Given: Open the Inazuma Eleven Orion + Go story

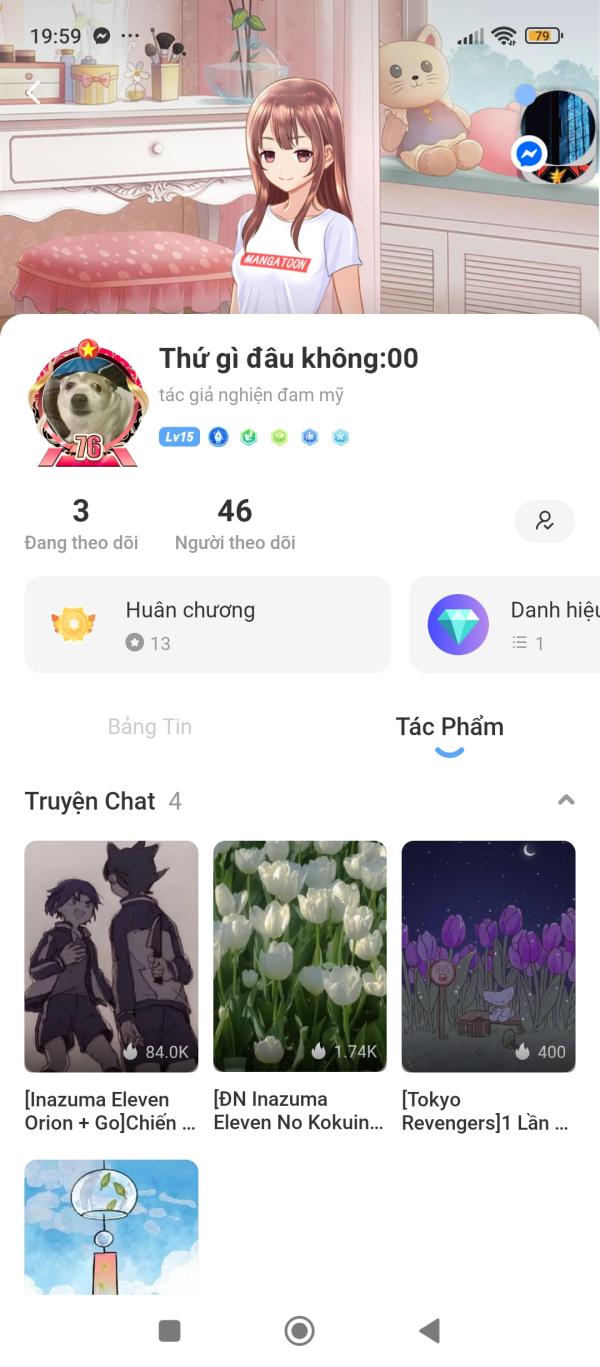Looking at the screenshot, I should pos(111,987).
